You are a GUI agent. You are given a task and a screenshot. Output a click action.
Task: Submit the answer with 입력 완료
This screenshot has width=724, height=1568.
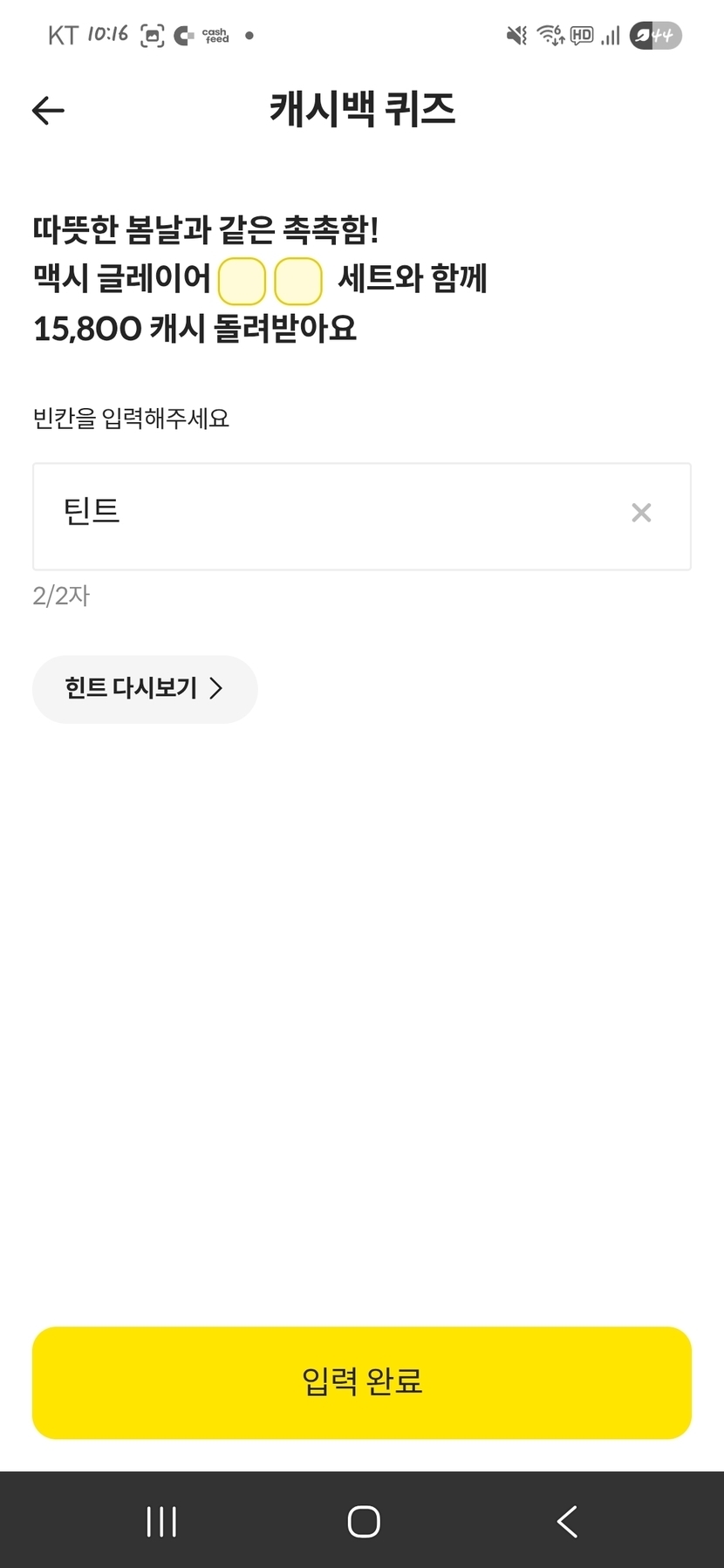pyautogui.click(x=362, y=1382)
